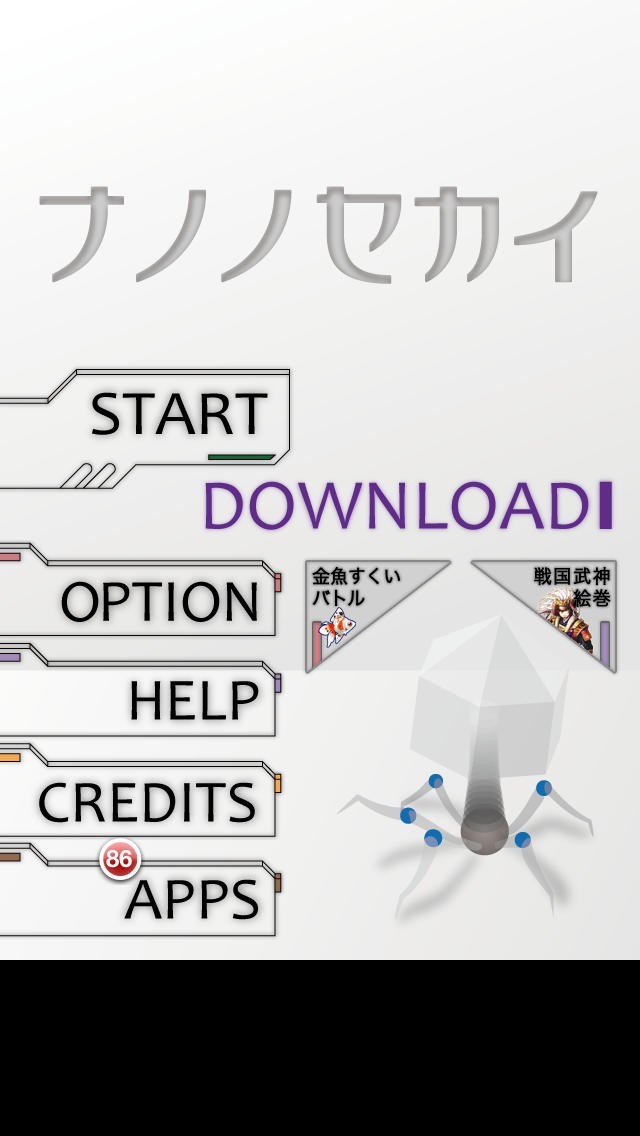Open the HELP screen

pos(193,700)
